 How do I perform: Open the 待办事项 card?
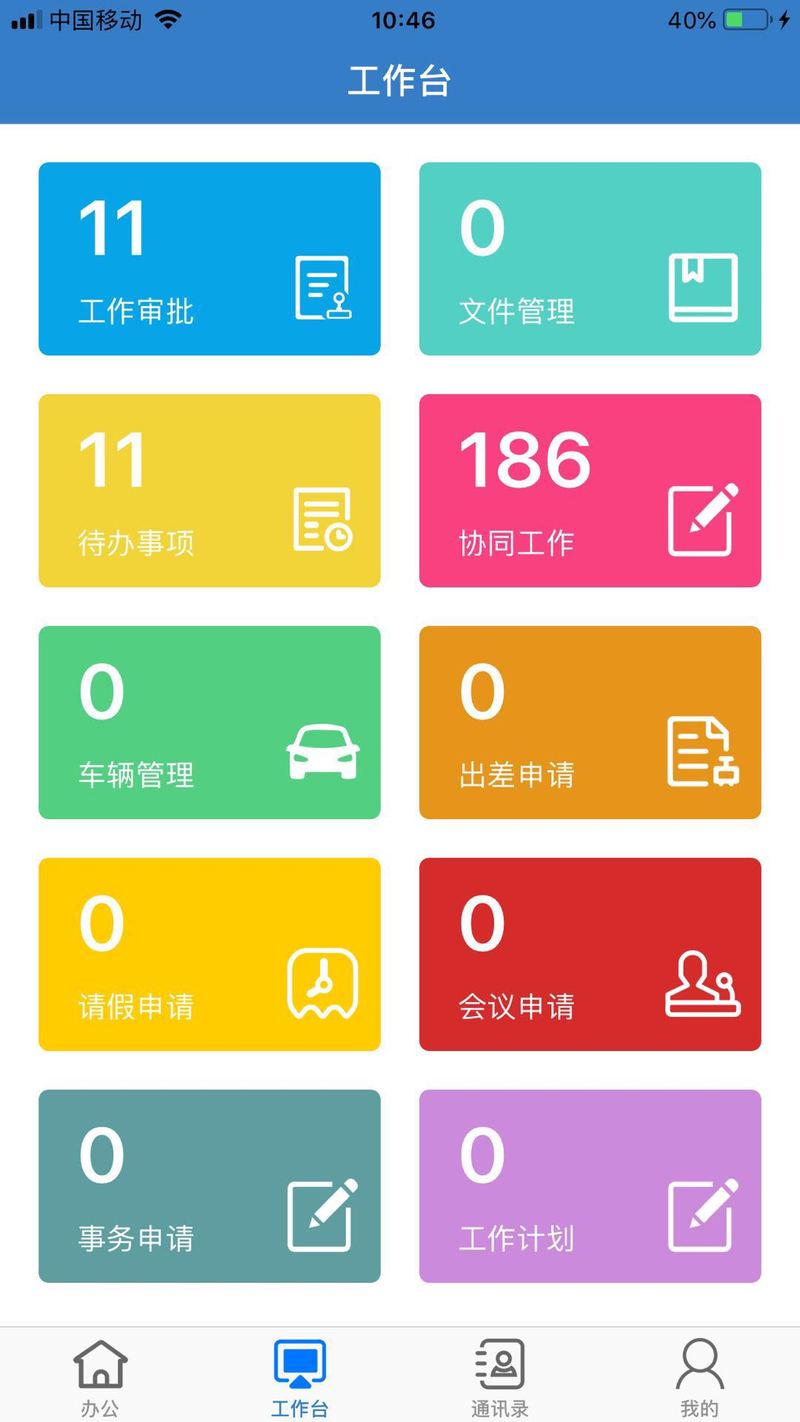209,491
